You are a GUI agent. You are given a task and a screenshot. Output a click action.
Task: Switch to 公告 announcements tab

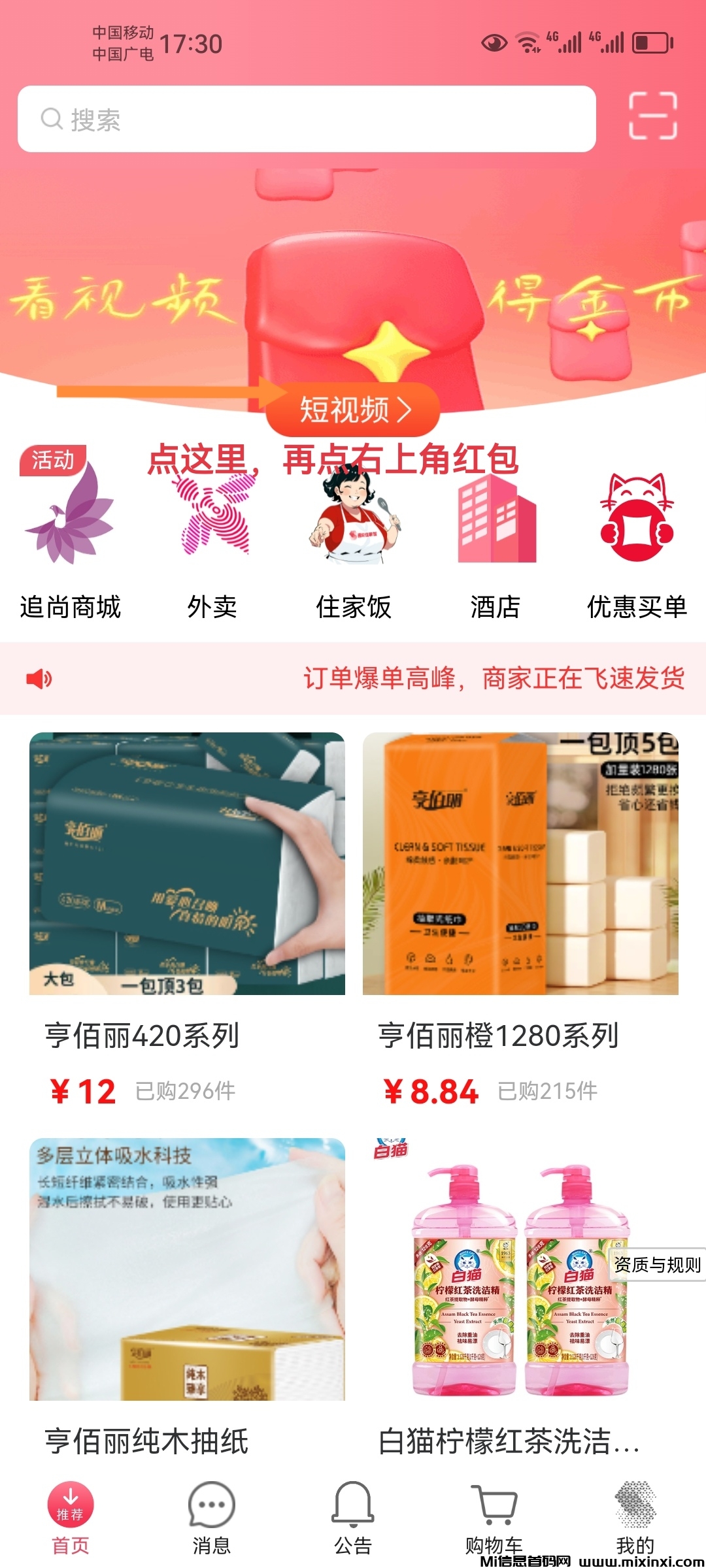pos(353,1517)
